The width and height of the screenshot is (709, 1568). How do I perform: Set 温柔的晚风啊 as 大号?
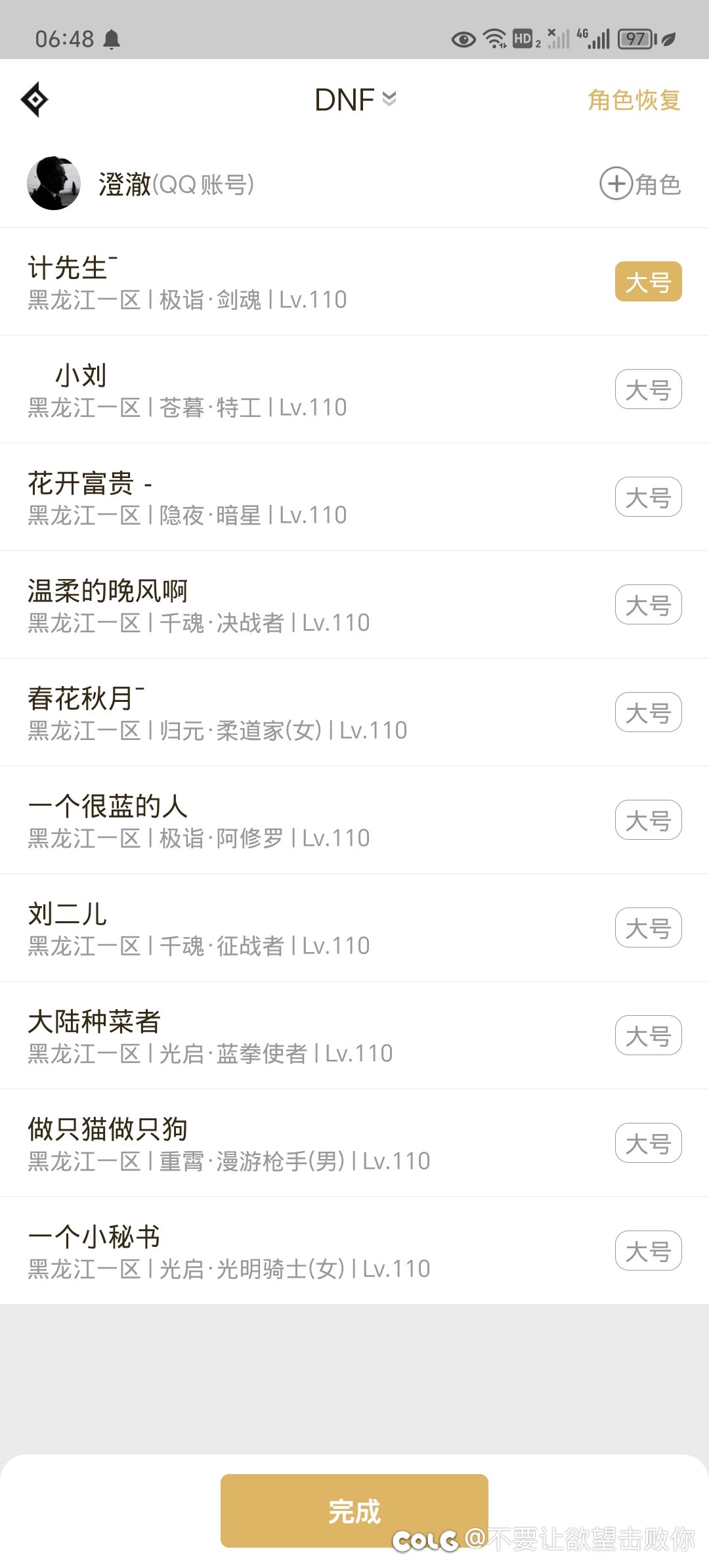tap(648, 605)
